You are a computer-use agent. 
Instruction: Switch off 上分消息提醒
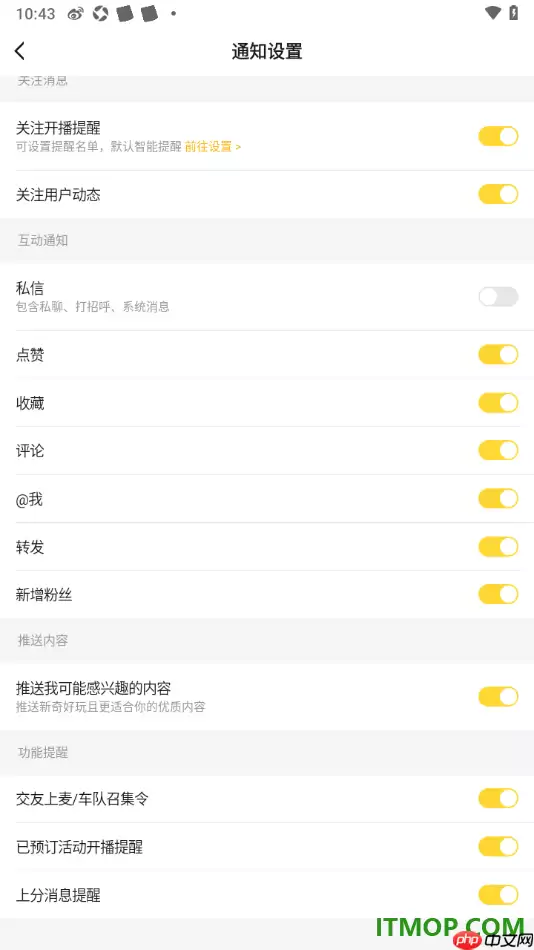pyautogui.click(x=498, y=894)
